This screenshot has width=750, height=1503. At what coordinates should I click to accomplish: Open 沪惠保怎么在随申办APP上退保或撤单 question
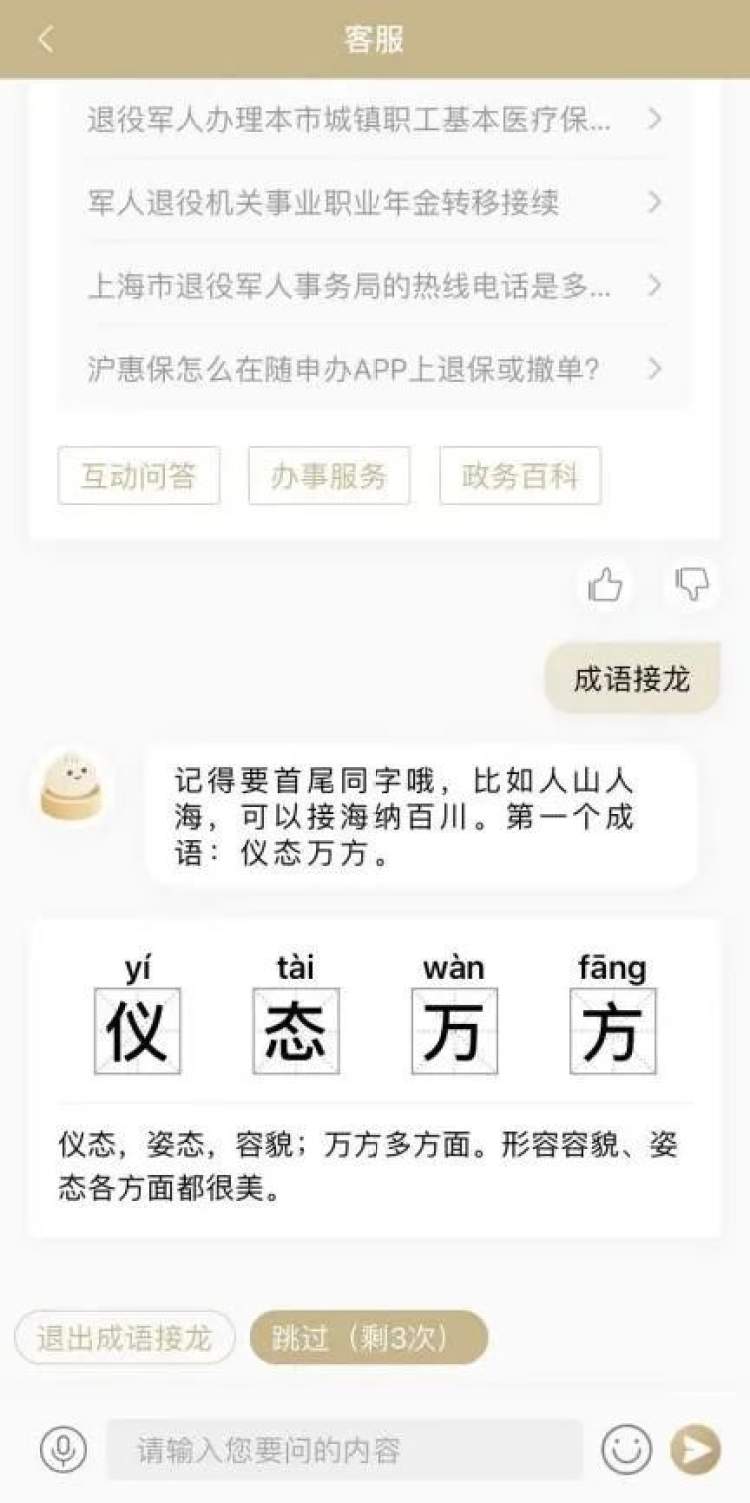pyautogui.click(x=375, y=369)
